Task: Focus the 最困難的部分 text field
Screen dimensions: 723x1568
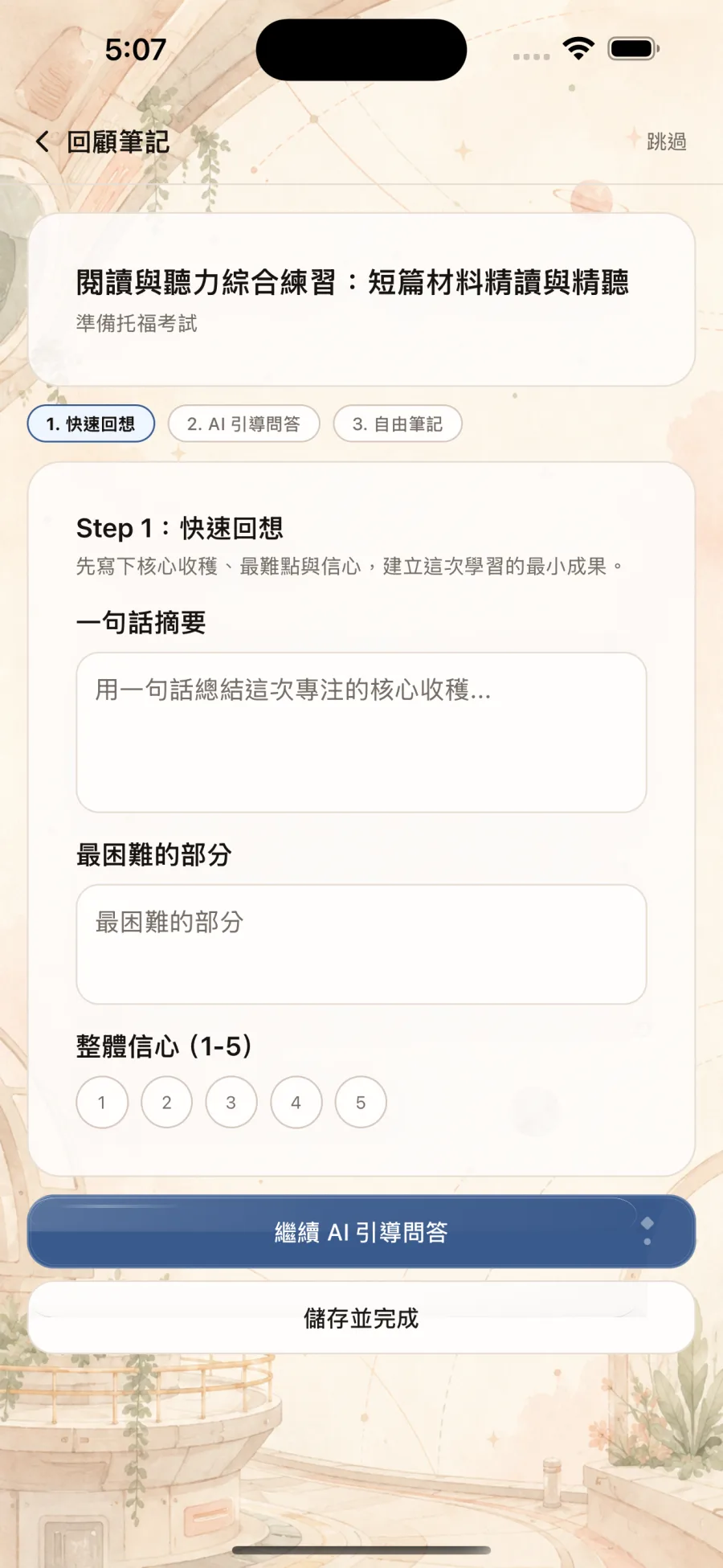Action: coord(361,944)
